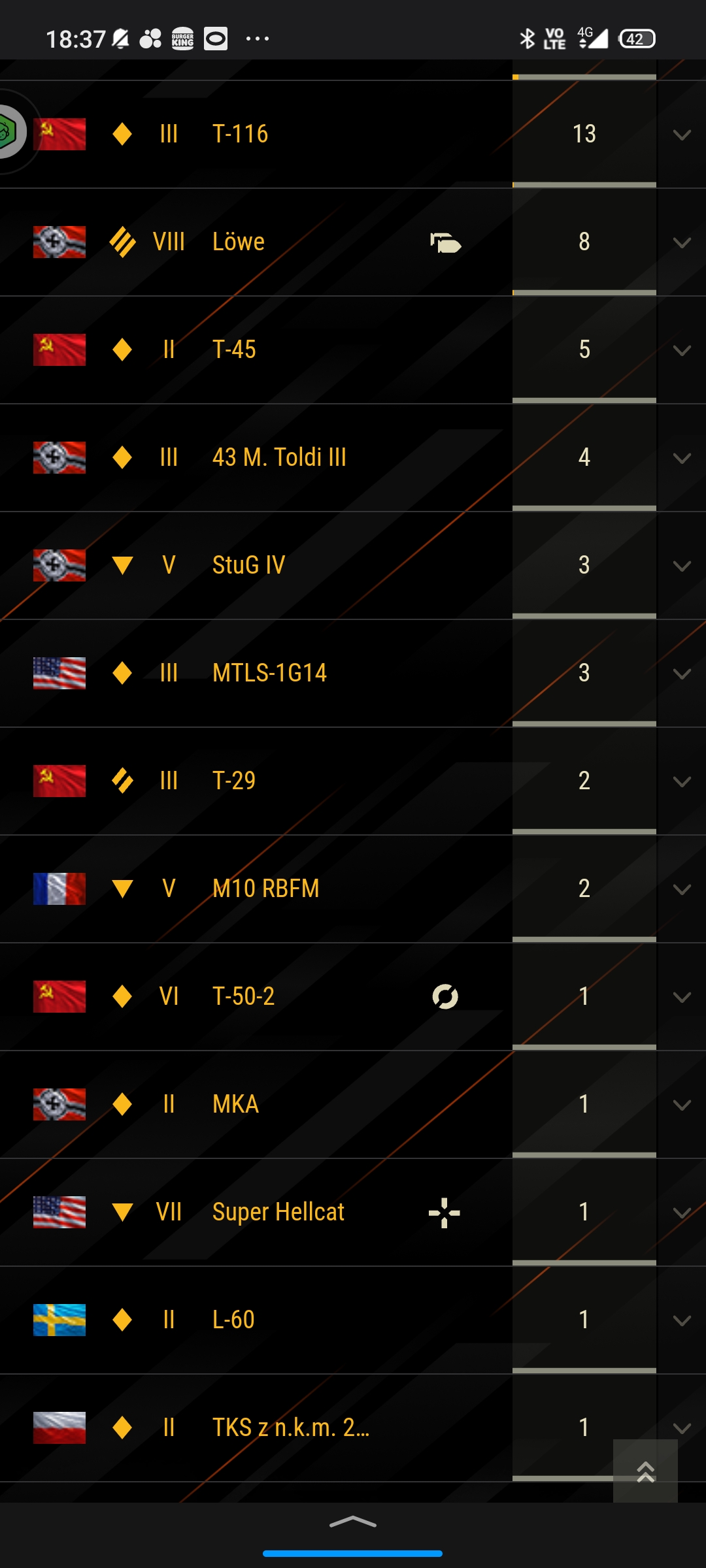
Task: Expand the 43 M. Toldi III row
Action: click(682, 458)
